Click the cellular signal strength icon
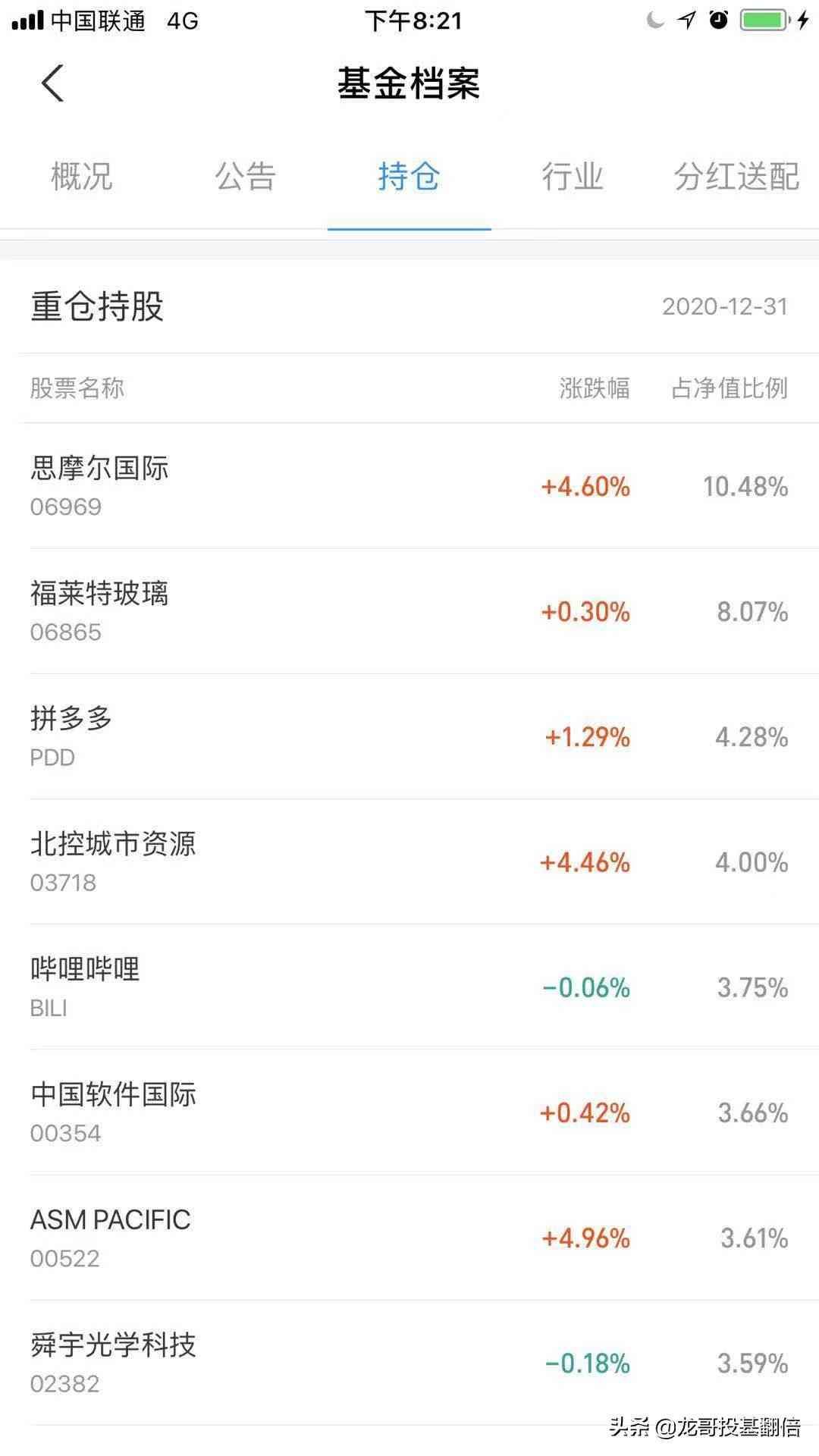This screenshot has width=819, height=1456. pos(27,19)
